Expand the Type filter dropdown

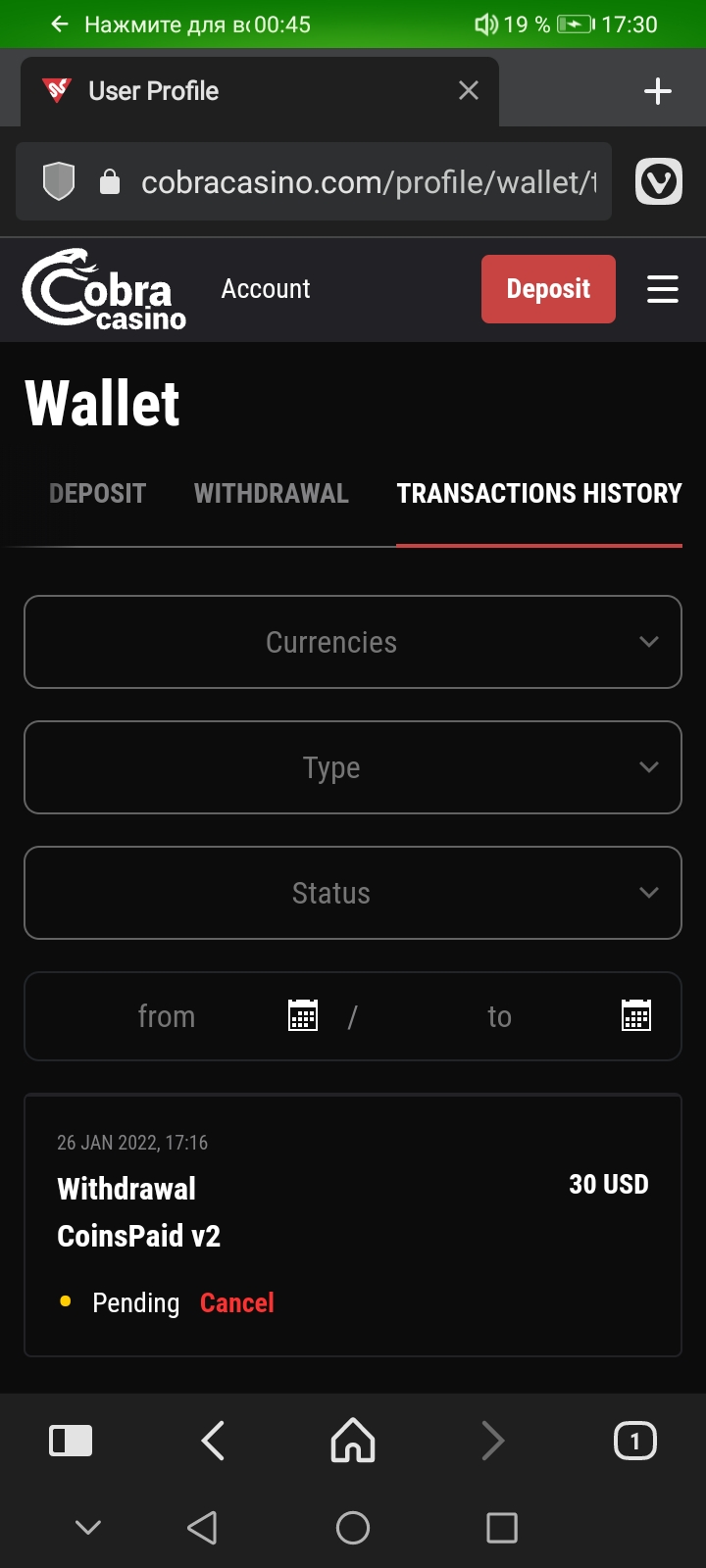tap(353, 767)
